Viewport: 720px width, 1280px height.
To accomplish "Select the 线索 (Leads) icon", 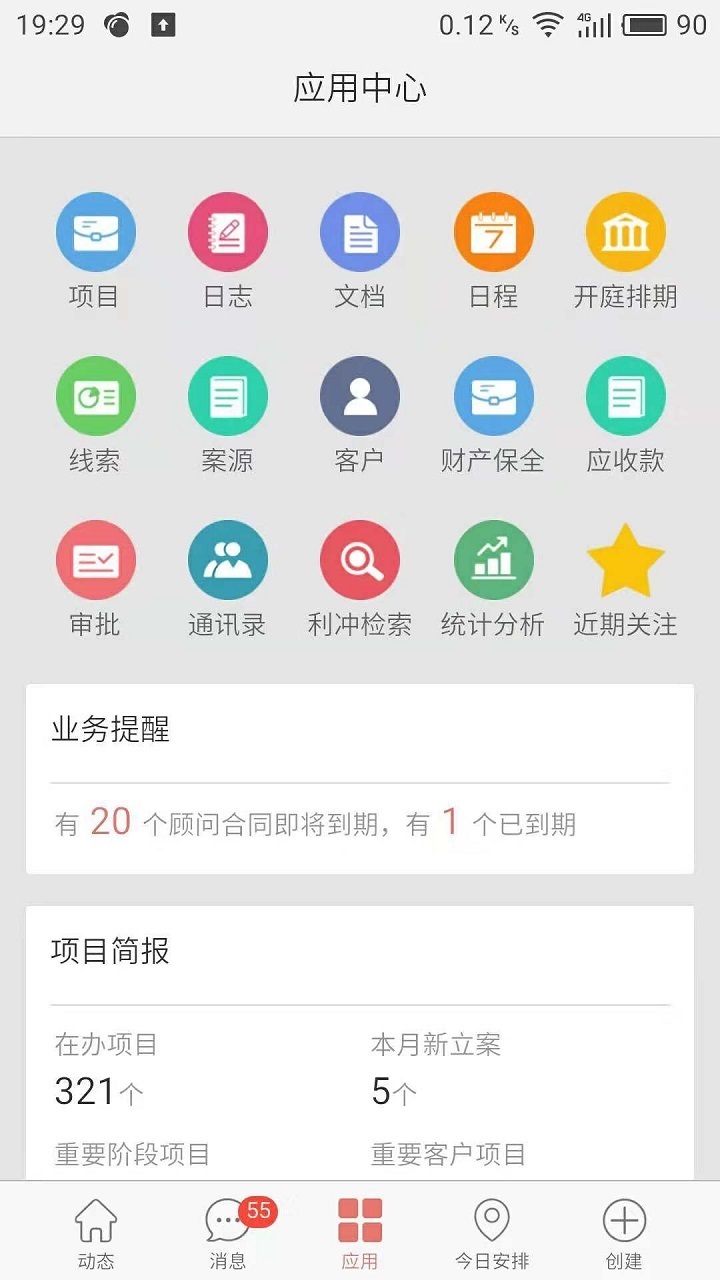I will tap(95, 395).
